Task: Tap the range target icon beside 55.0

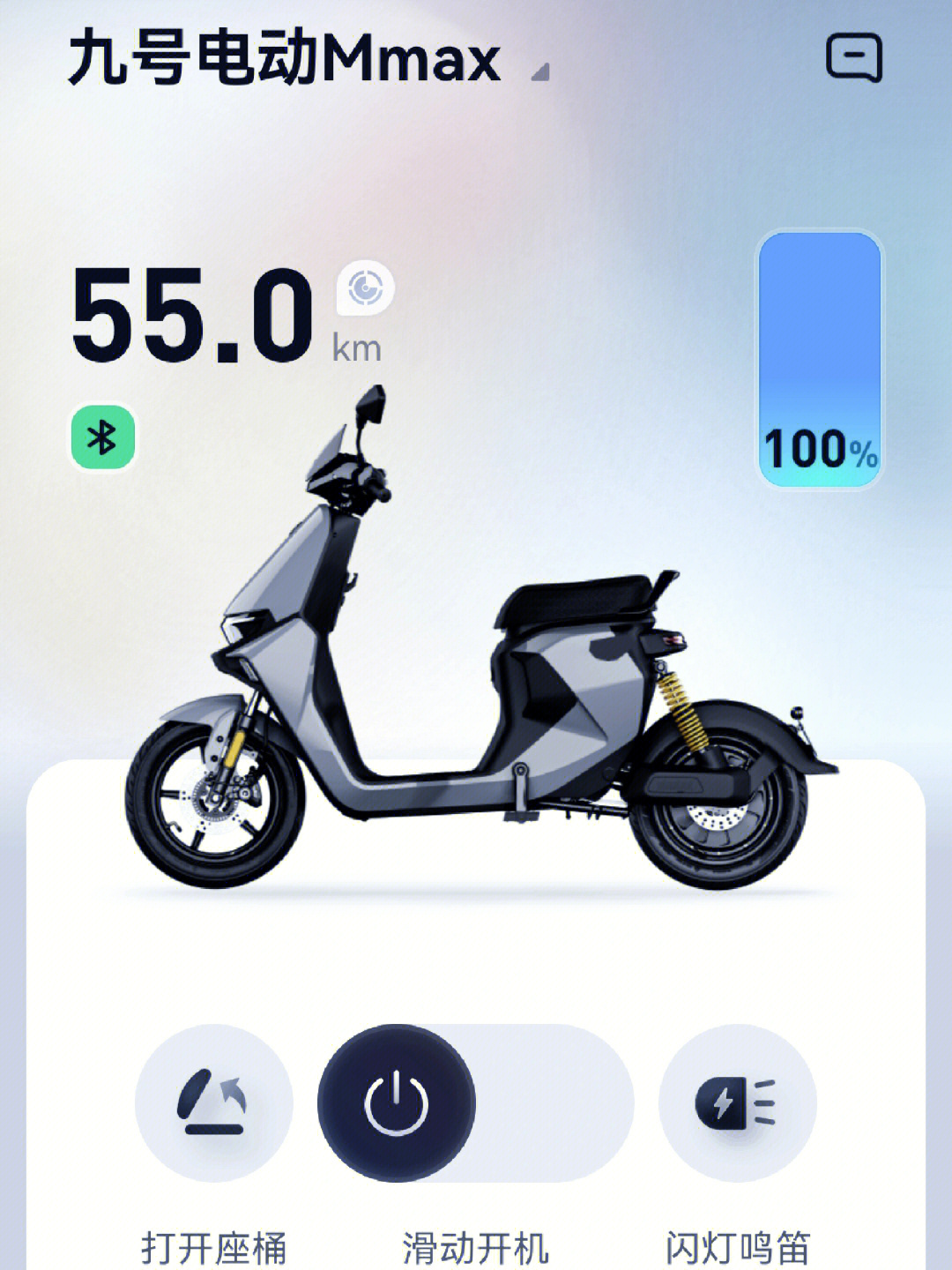Action: [365, 288]
